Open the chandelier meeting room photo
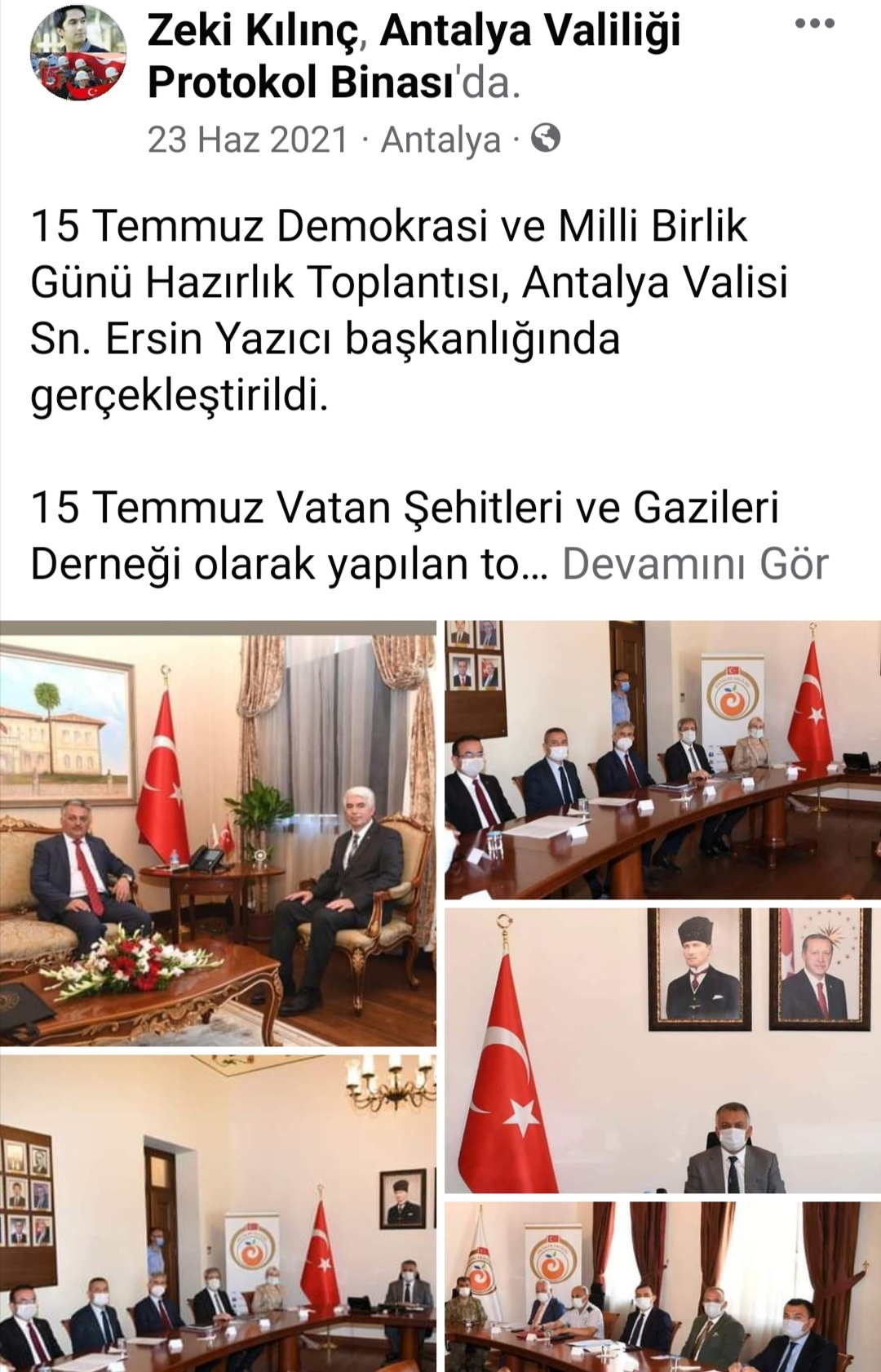The image size is (881, 1372). pyautogui.click(x=218, y=1212)
